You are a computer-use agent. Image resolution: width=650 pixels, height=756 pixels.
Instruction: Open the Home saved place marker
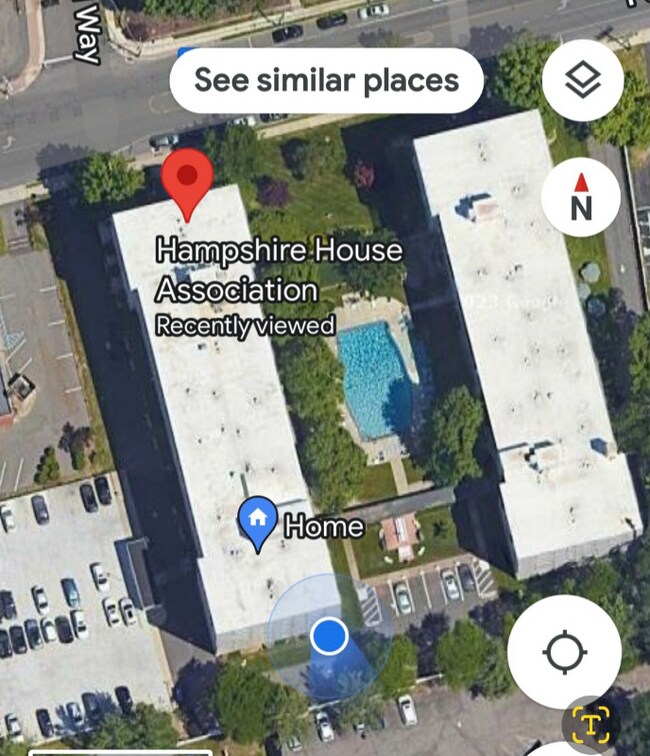(259, 521)
